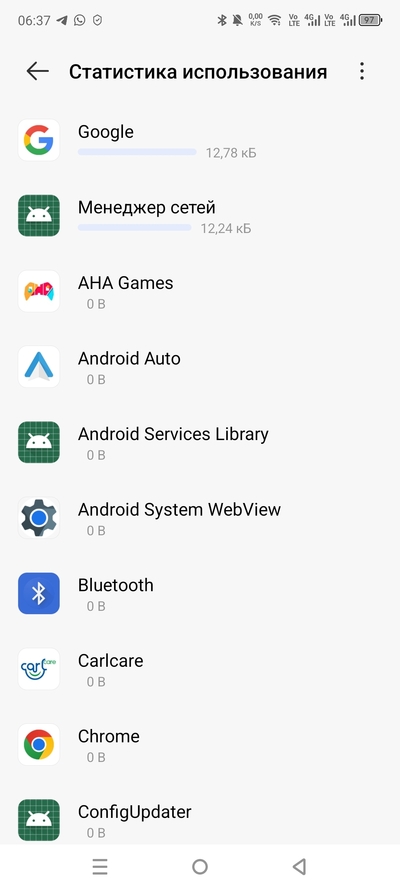Open Менеджер сетей usage entry
The width and height of the screenshot is (400, 889).
[200, 215]
